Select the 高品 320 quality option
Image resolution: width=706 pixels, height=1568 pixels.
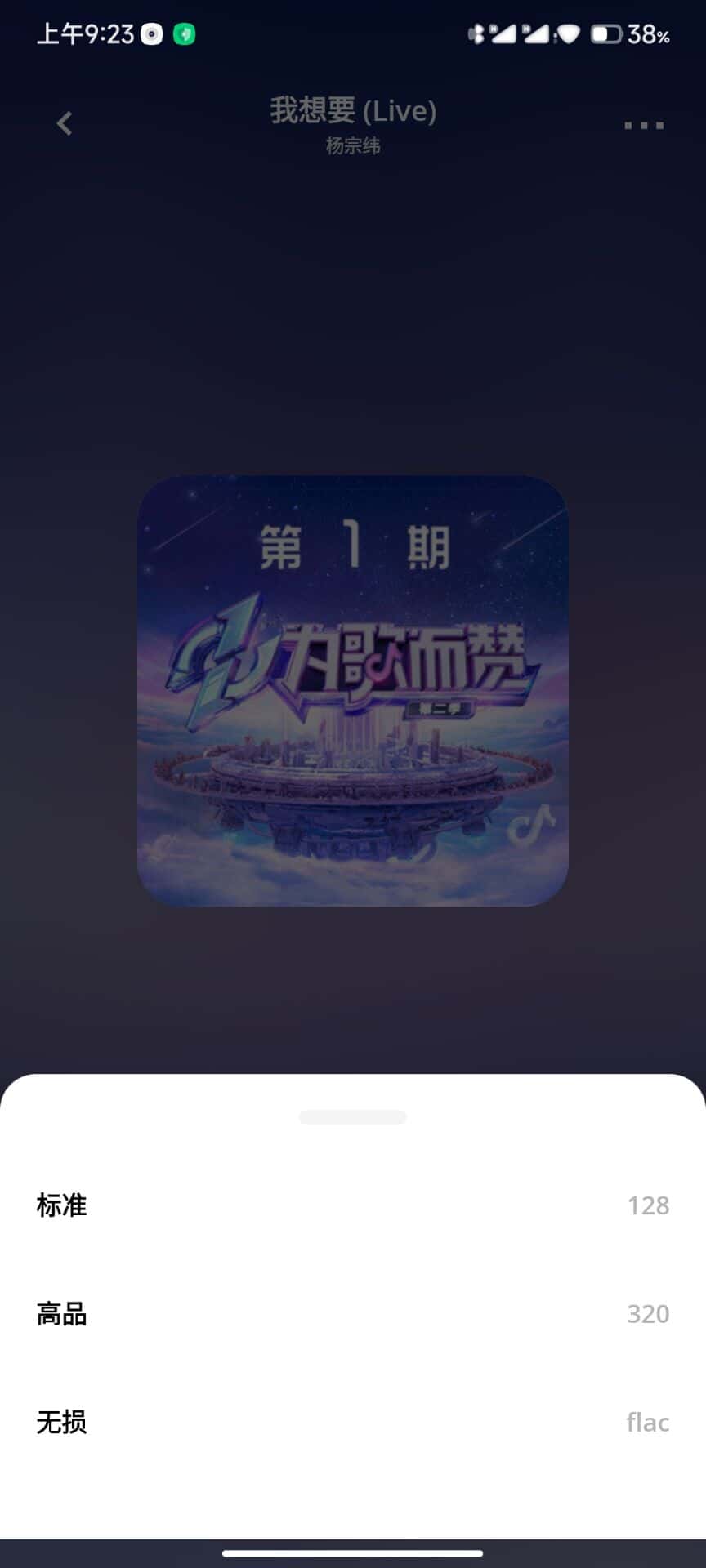click(351, 1314)
